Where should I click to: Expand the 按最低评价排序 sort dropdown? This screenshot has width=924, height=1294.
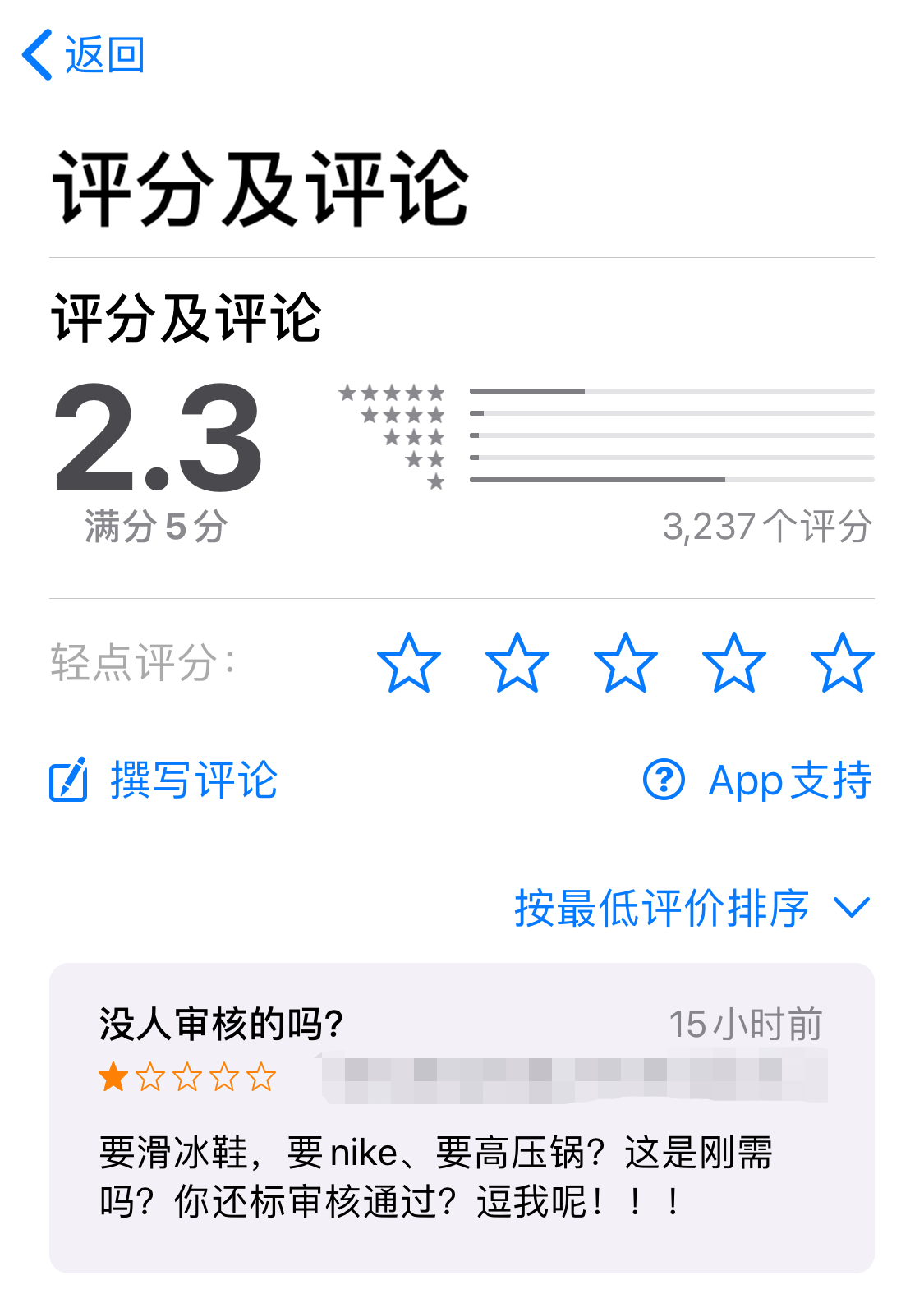pyautogui.click(x=692, y=908)
